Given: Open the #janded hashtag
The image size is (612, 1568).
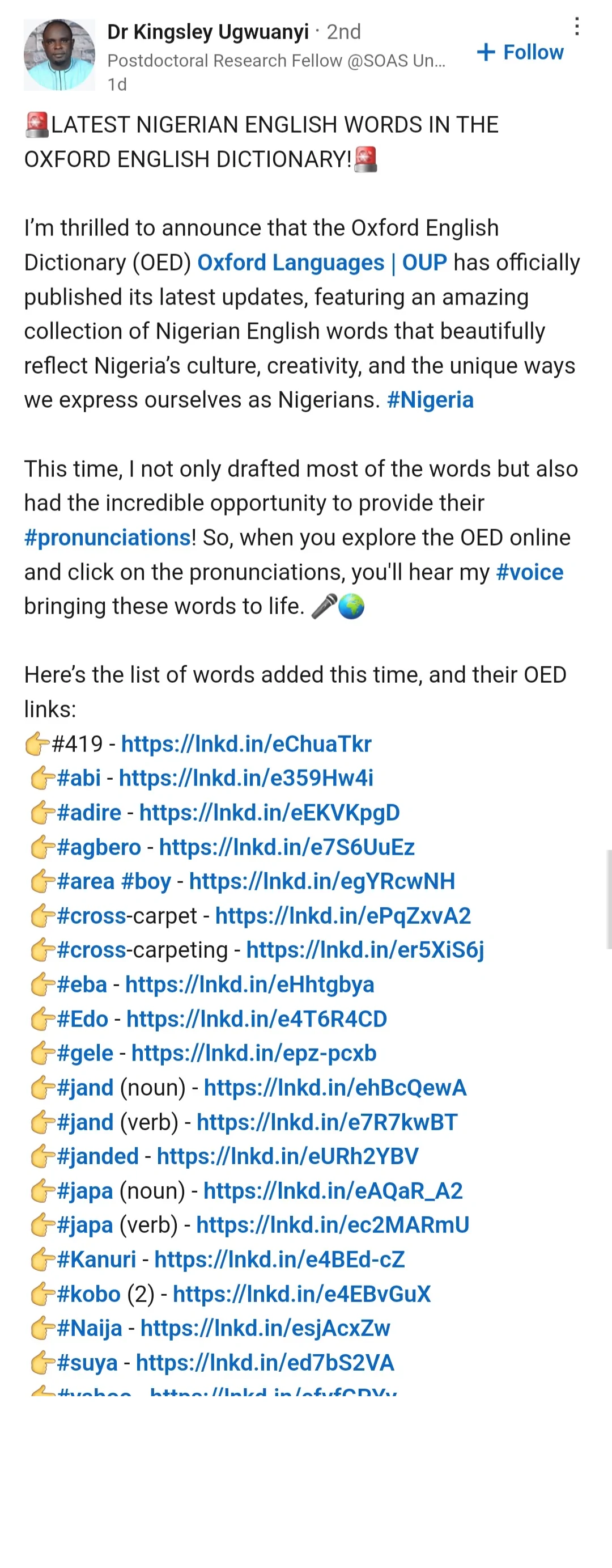Looking at the screenshot, I should click(97, 1156).
